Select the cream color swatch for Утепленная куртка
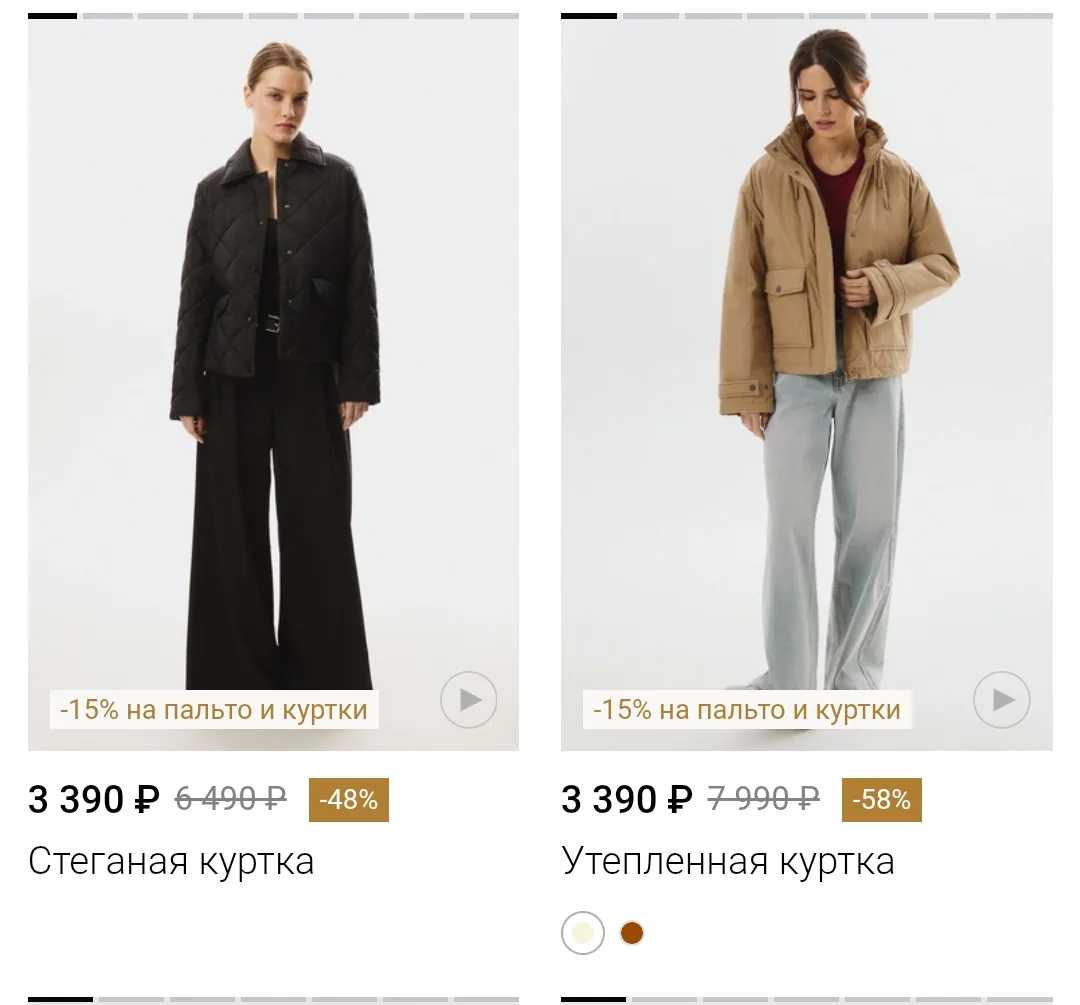 point(583,933)
